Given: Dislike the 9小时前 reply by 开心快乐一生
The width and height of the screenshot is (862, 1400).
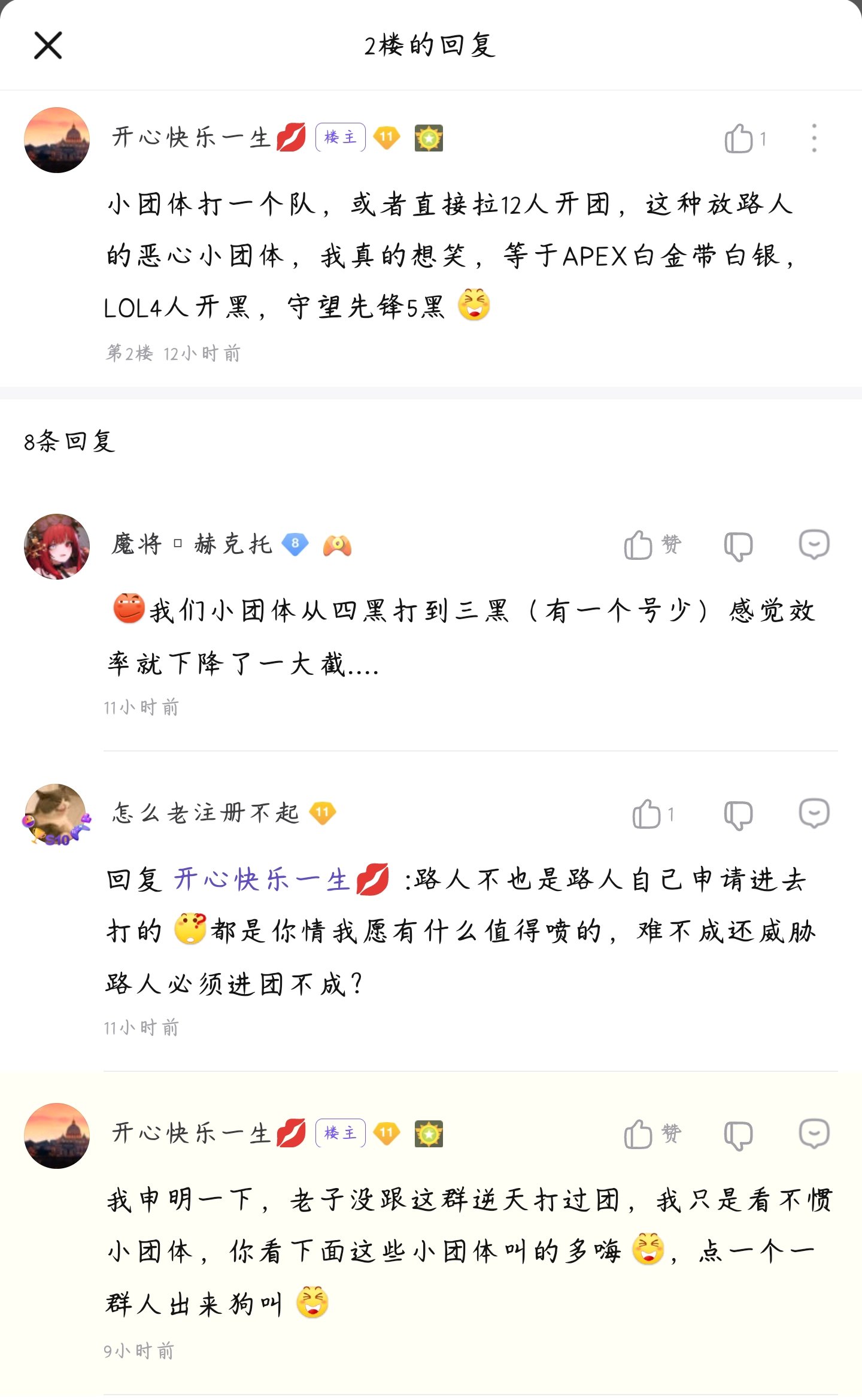Looking at the screenshot, I should [738, 1135].
